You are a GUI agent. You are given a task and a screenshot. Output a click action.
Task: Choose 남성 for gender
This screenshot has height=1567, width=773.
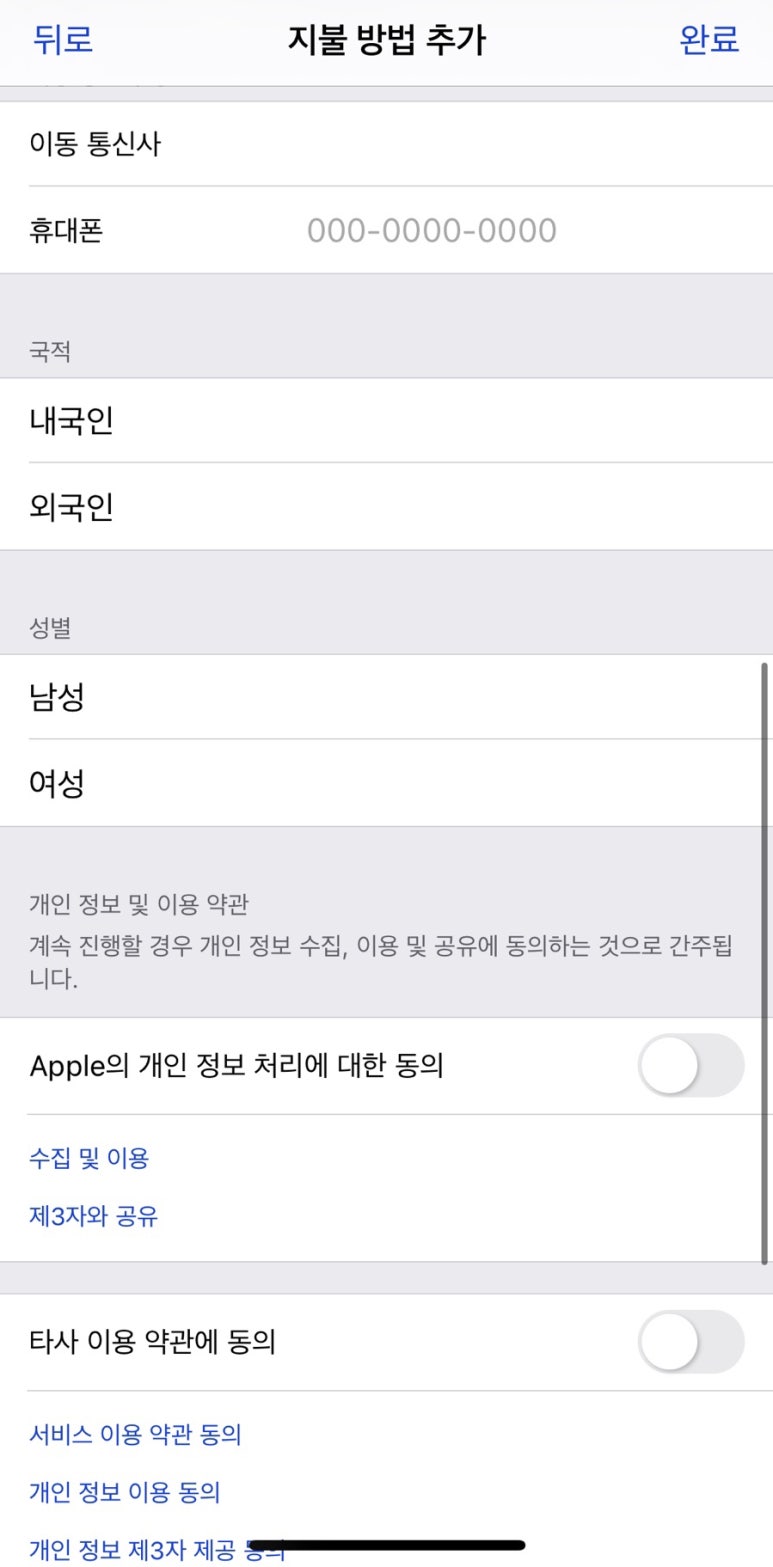386,697
